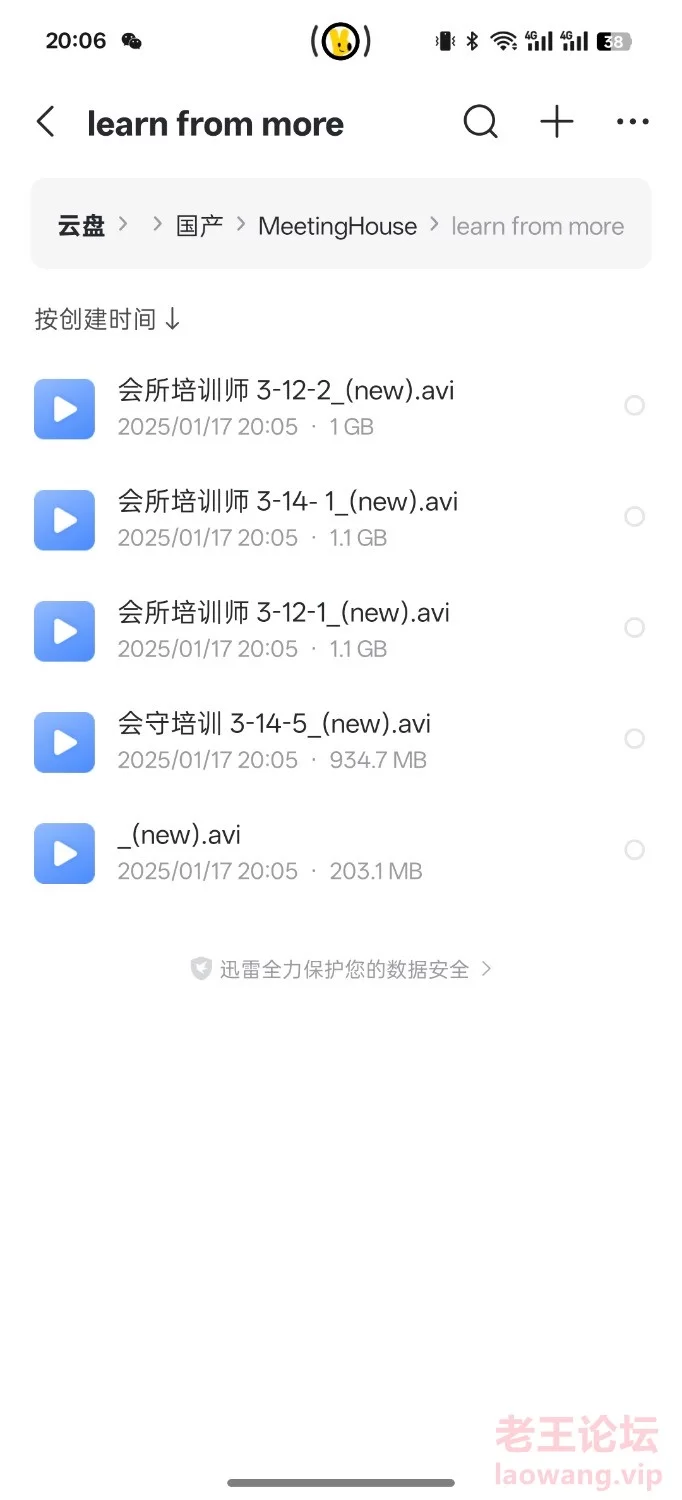Open the three-dot overflow menu

click(633, 122)
